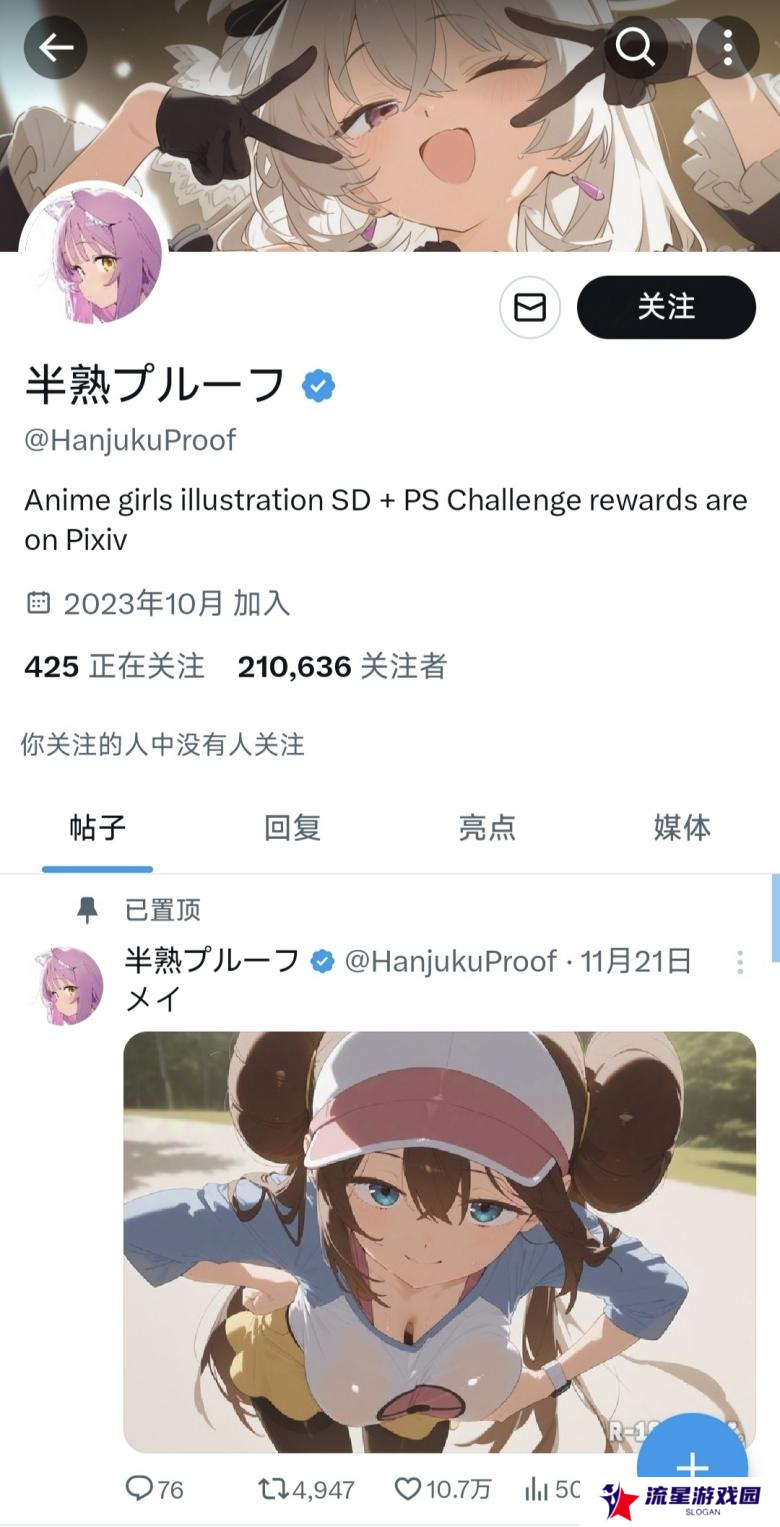Open the profile overflow menu

(x=727, y=47)
